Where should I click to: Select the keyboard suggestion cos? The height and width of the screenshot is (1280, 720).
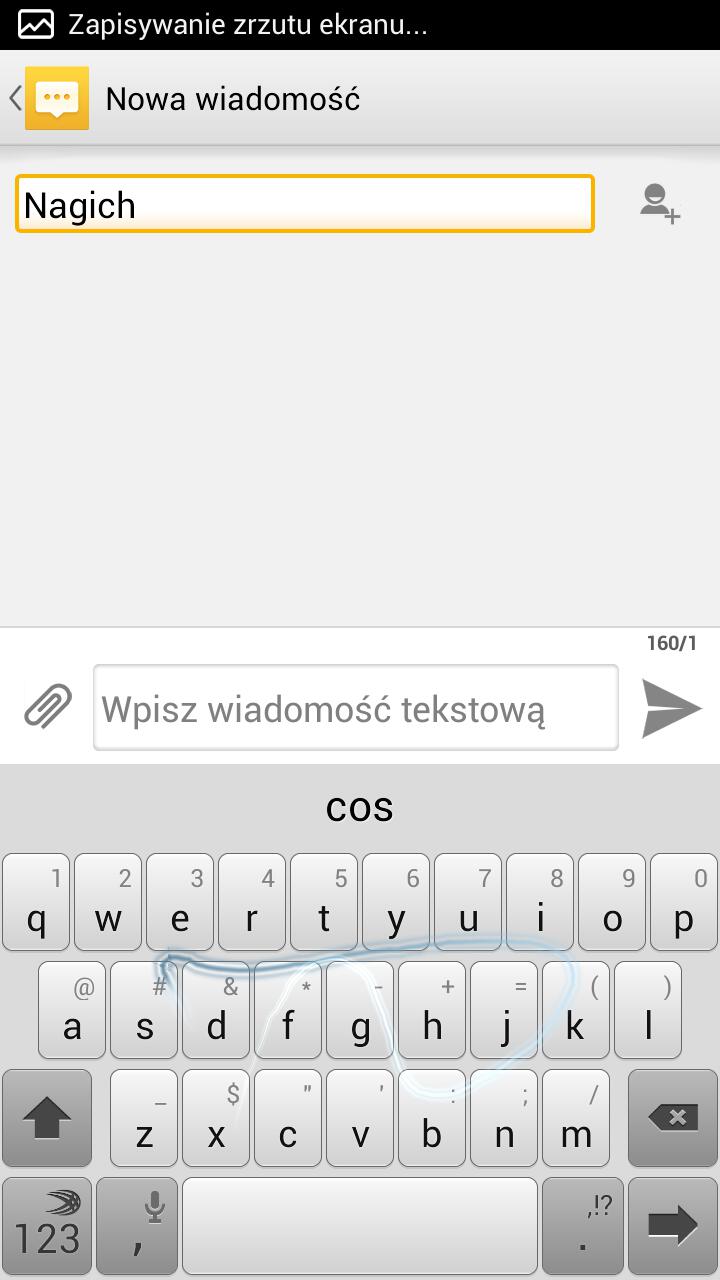coord(360,807)
